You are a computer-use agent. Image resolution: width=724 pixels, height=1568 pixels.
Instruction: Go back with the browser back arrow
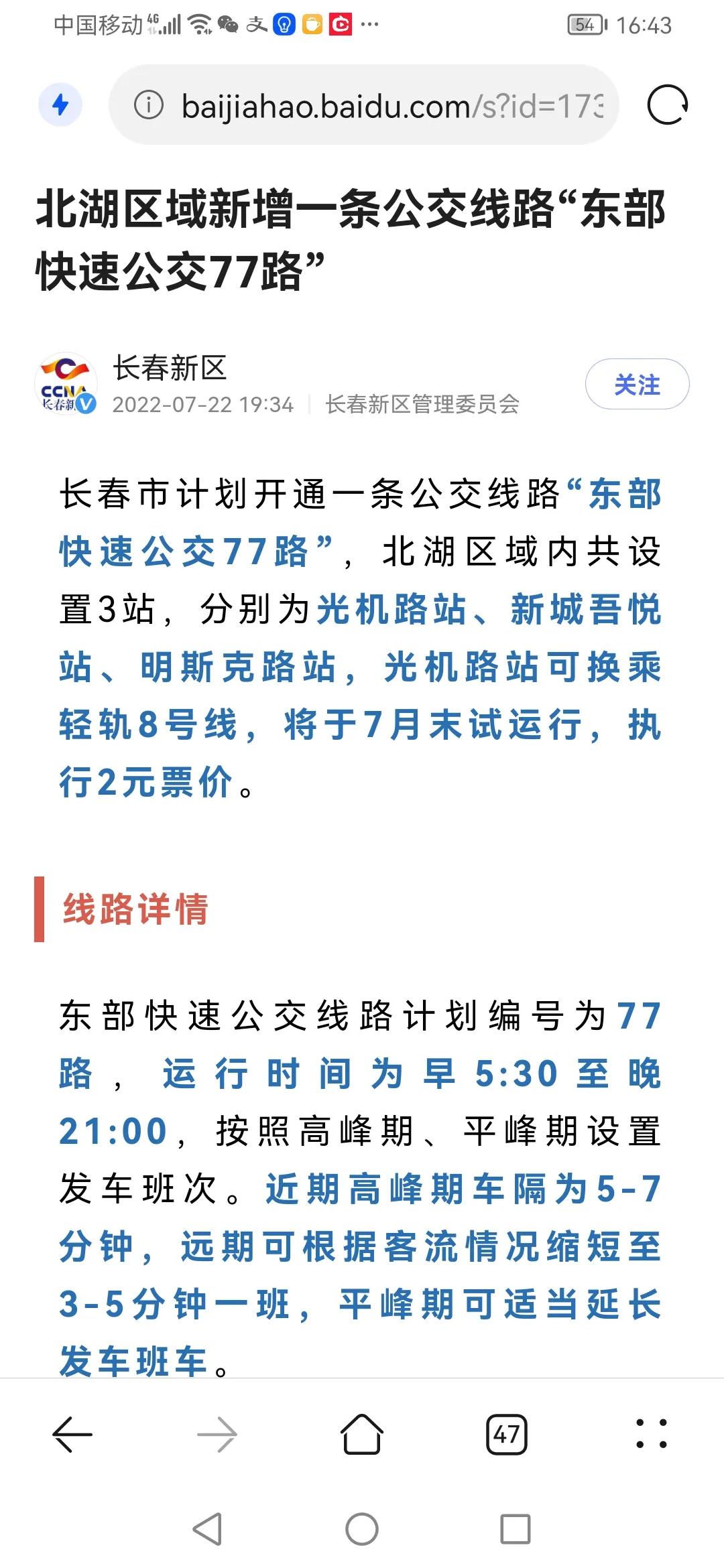click(x=72, y=1435)
